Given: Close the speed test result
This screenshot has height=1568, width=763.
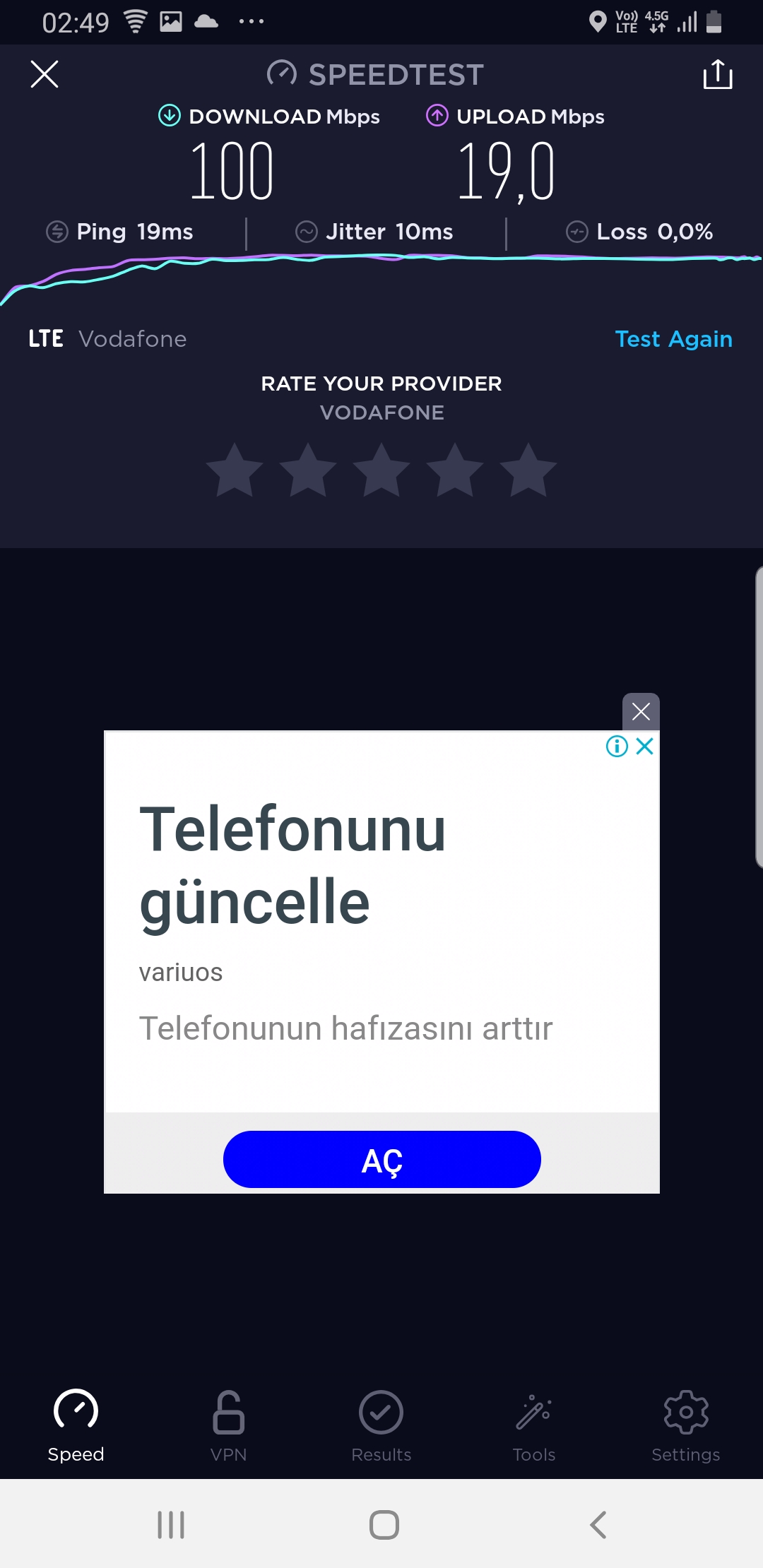Looking at the screenshot, I should (x=45, y=74).
